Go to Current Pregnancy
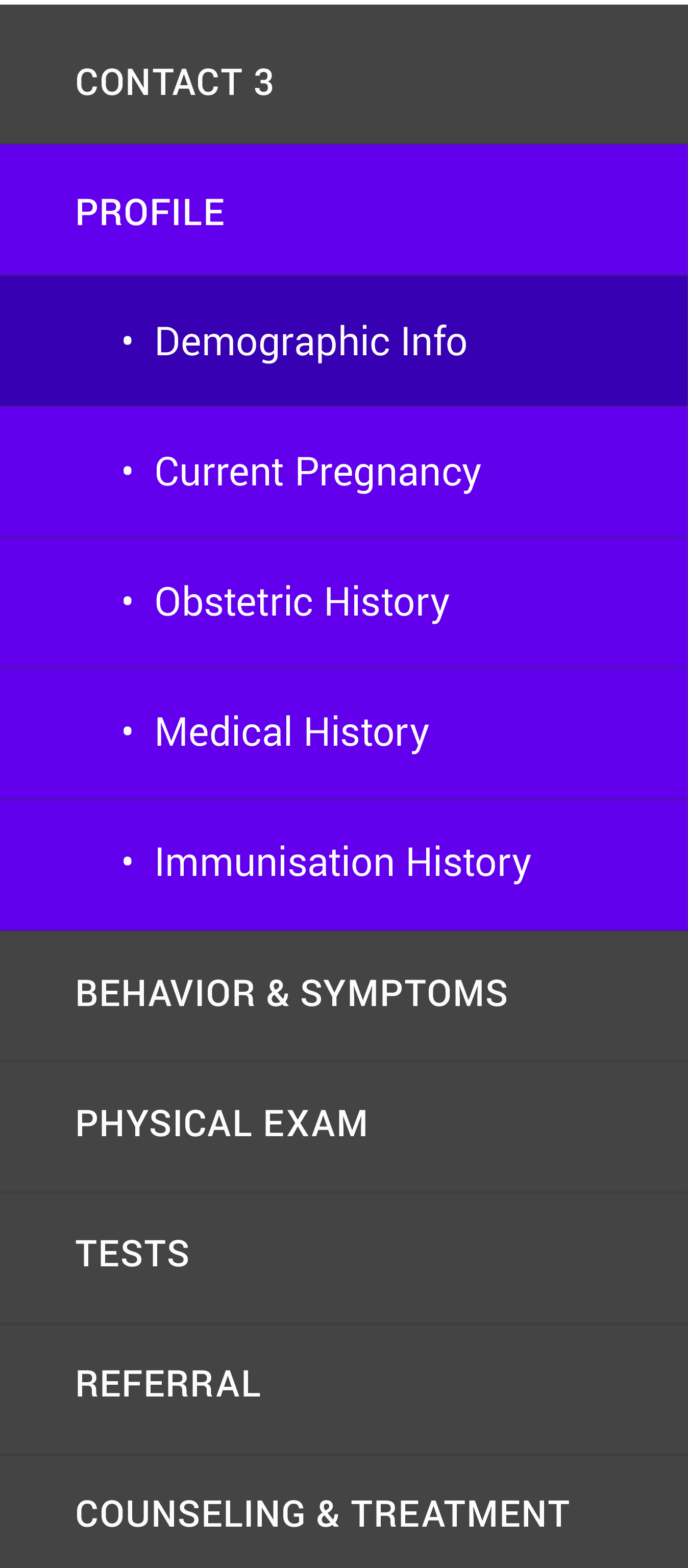688x1568 pixels. (317, 471)
